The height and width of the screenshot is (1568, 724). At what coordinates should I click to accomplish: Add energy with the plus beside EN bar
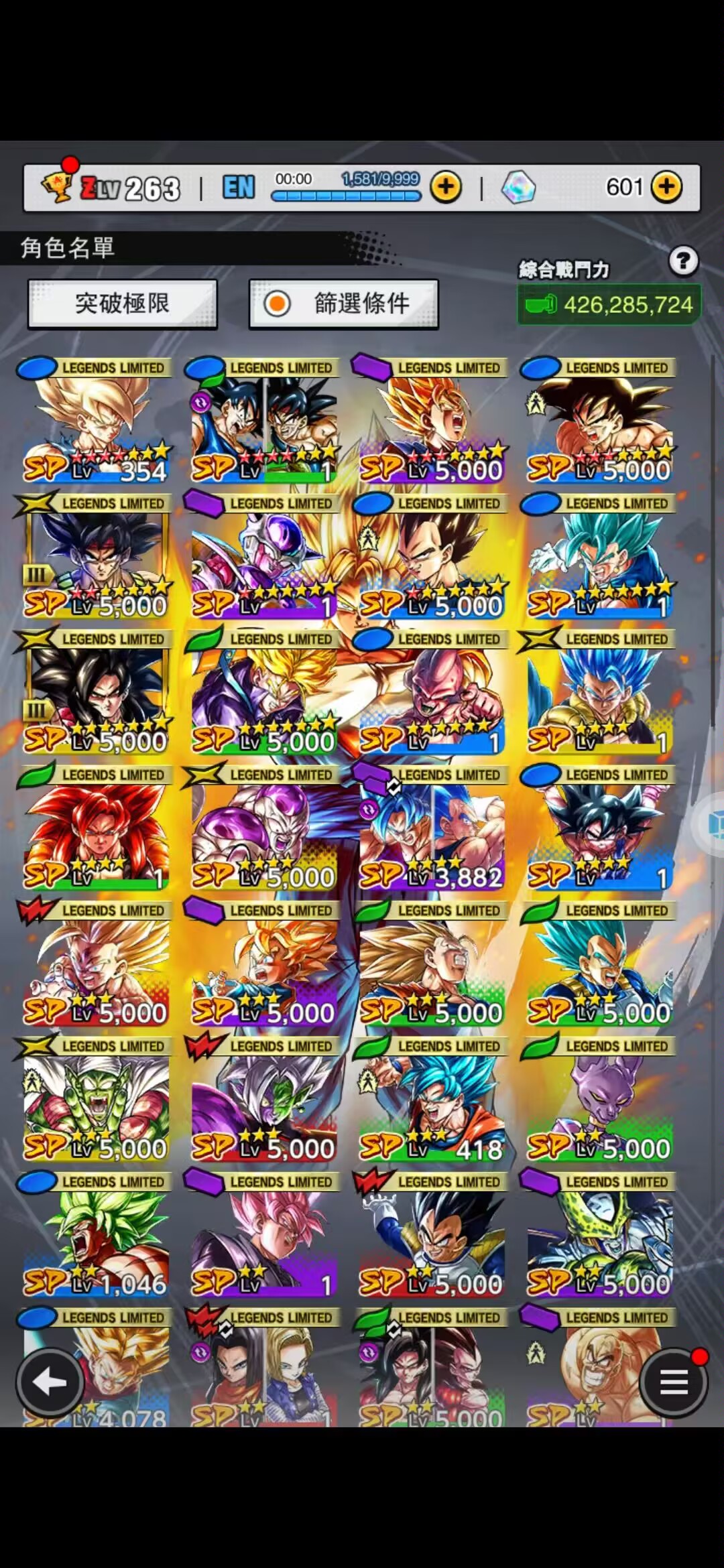click(446, 187)
